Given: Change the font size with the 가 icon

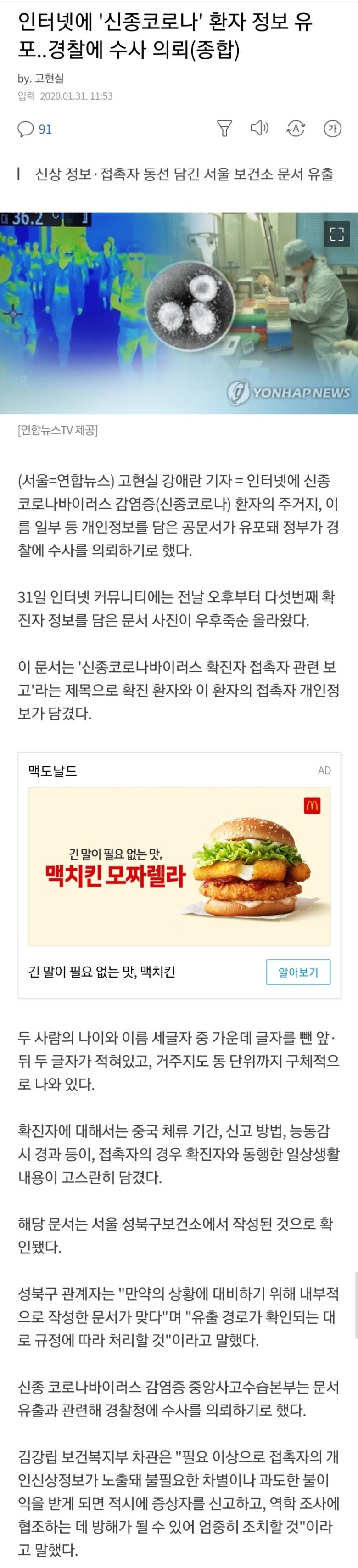Looking at the screenshot, I should click(332, 128).
